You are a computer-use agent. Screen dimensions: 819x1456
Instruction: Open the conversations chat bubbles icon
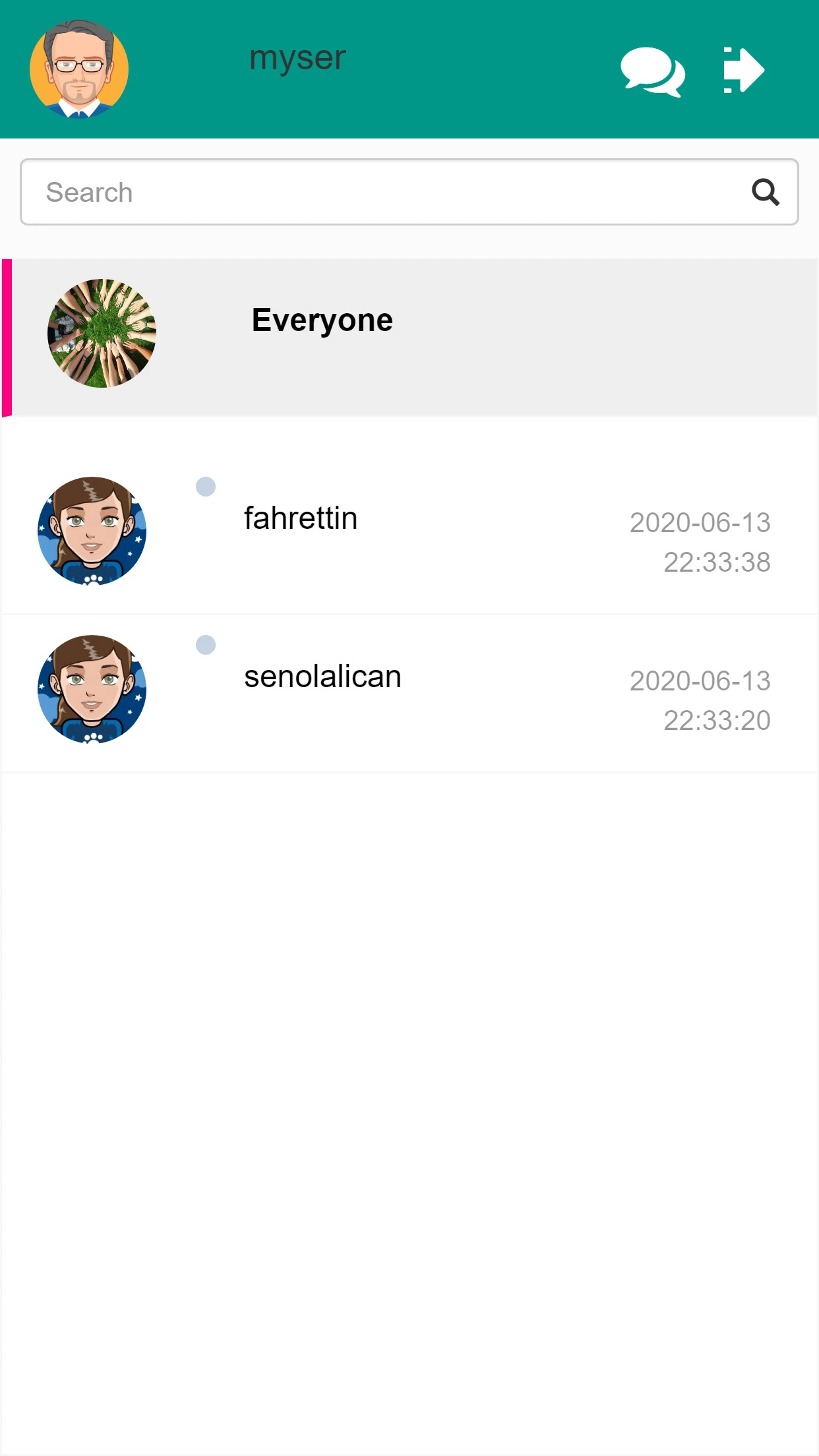click(652, 71)
